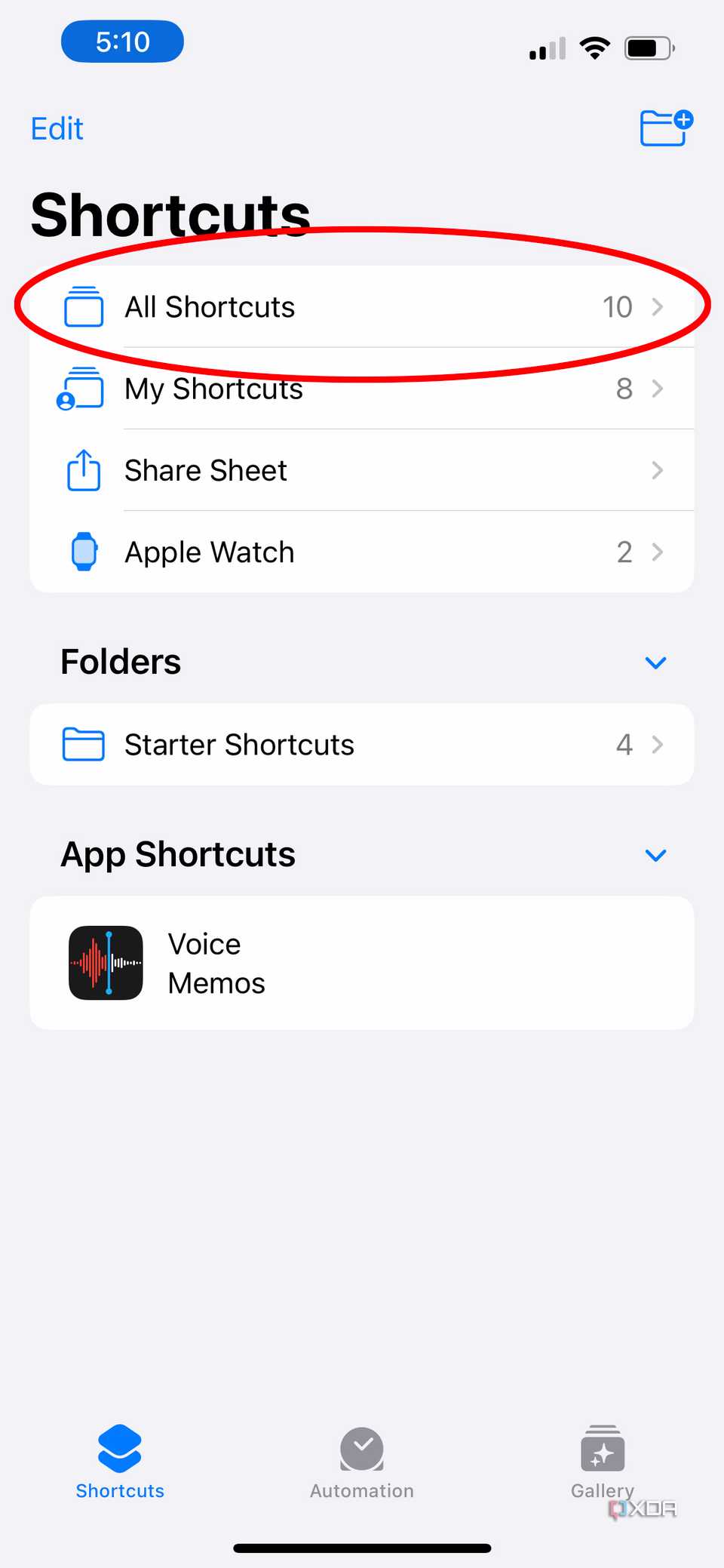Select the Shortcuts tab at bottom
Viewport: 724px width, 1568px height.
pos(119,1464)
